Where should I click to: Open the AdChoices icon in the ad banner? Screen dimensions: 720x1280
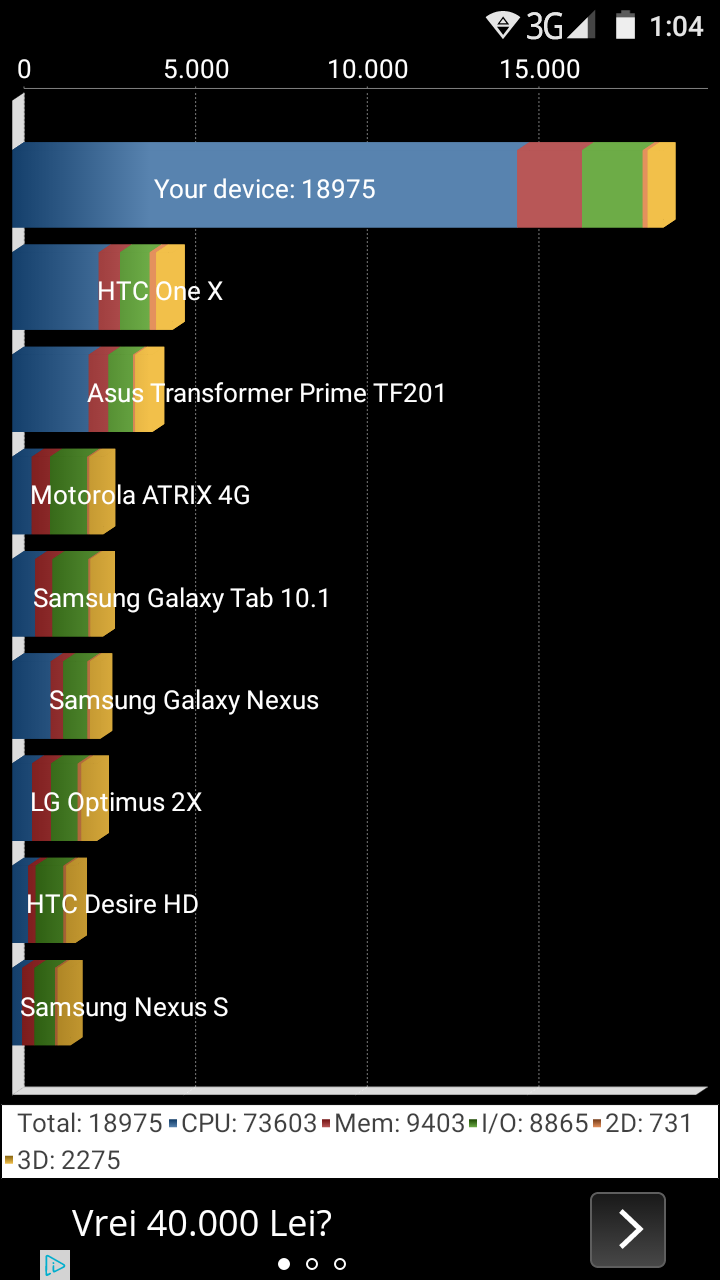[56, 1265]
